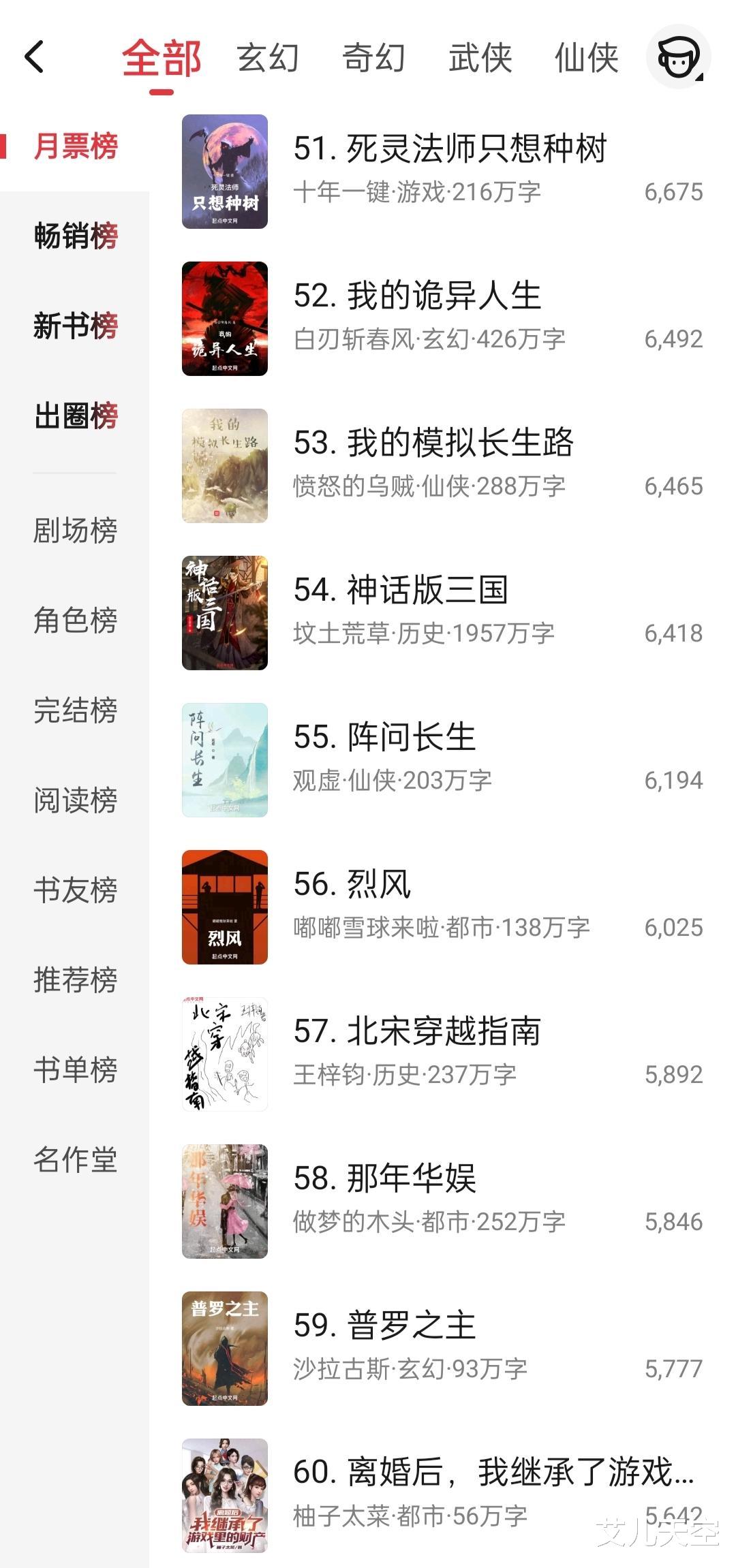
Task: Open book 死灵法师只想种树
Action: point(450,149)
